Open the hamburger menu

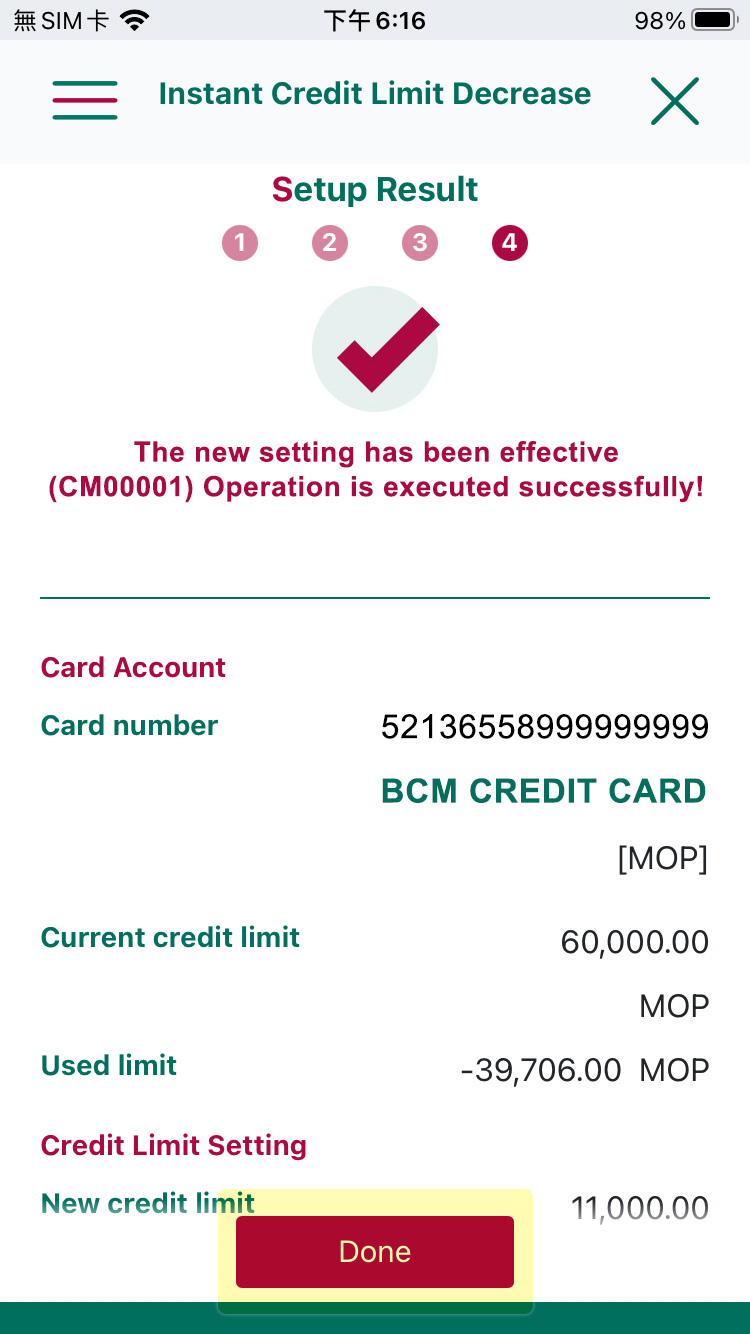click(x=85, y=99)
